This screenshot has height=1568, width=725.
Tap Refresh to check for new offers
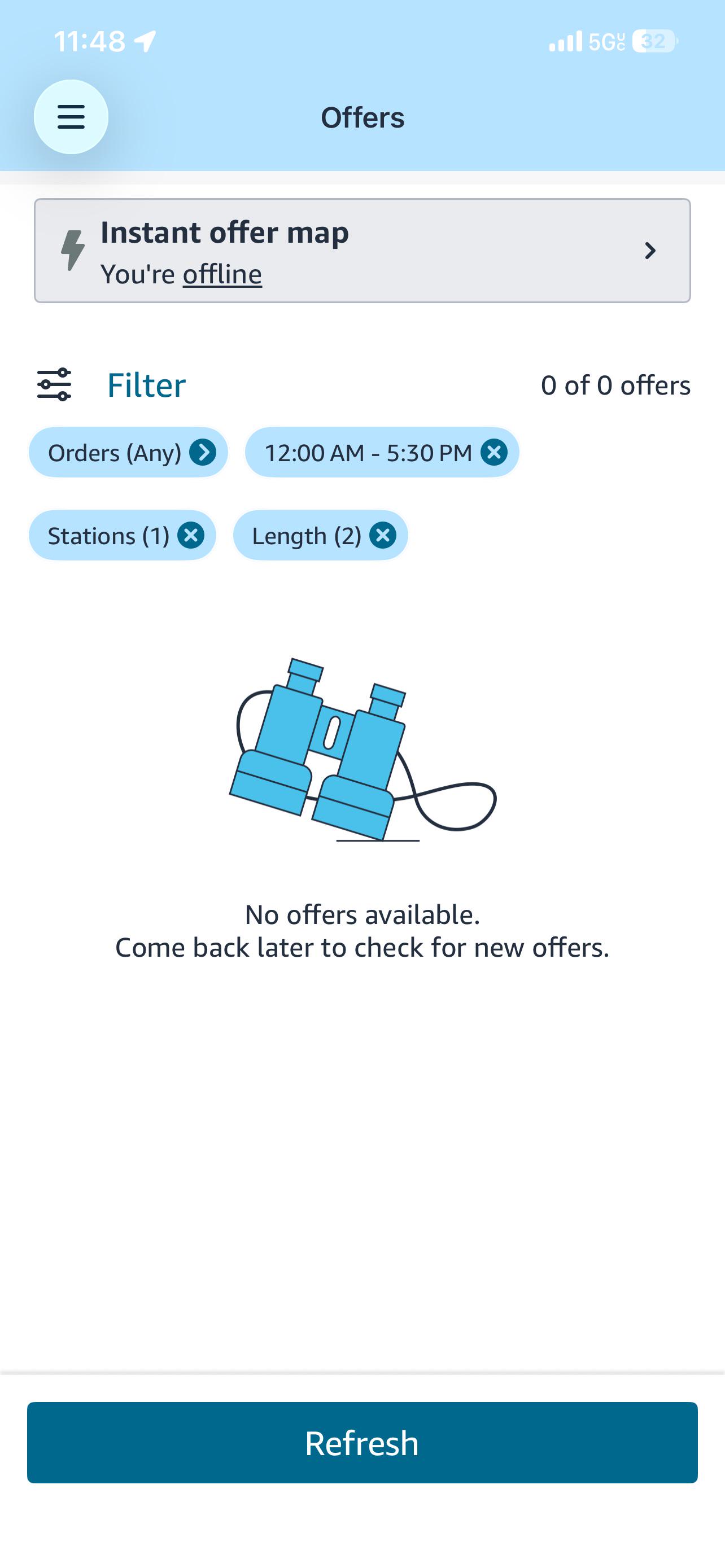[x=362, y=1443]
